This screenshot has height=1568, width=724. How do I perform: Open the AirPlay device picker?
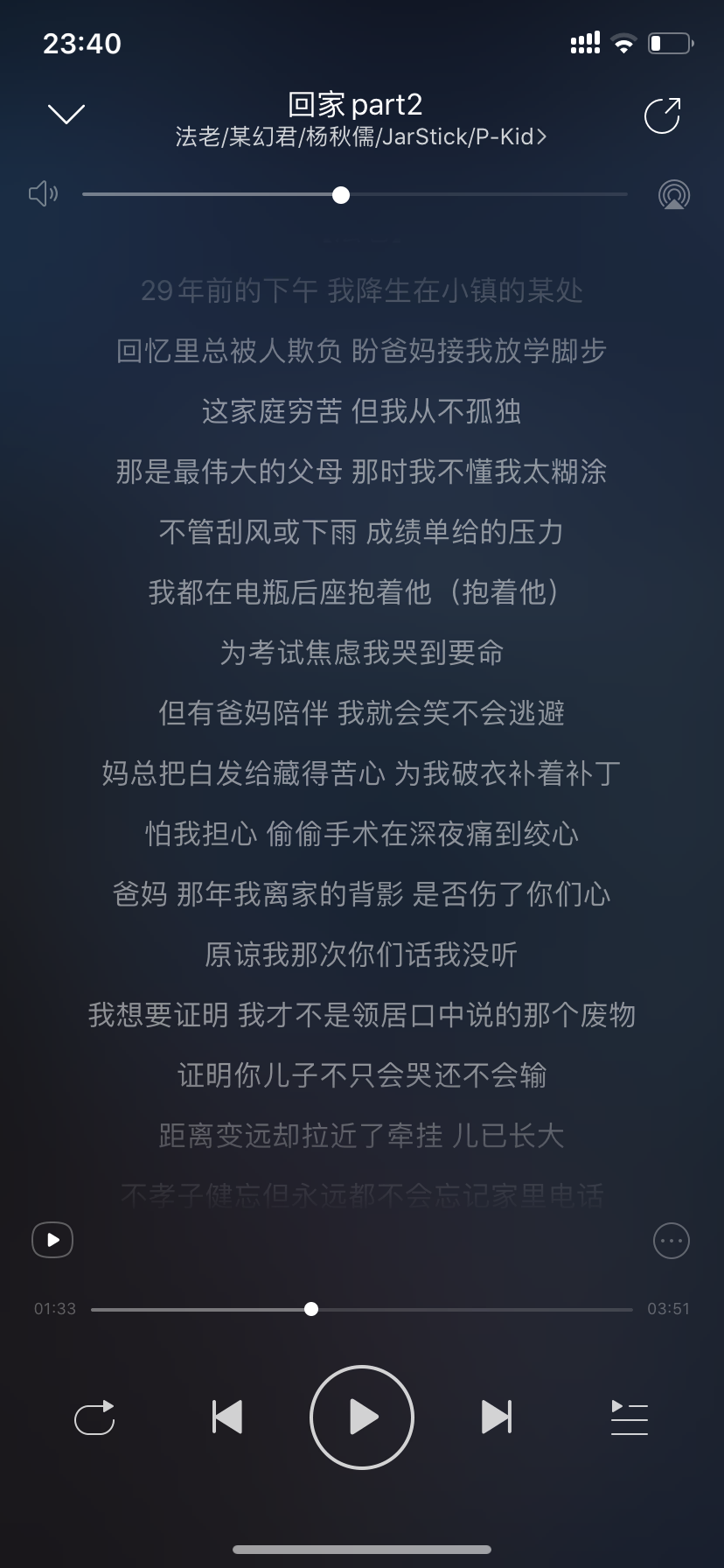[673, 194]
